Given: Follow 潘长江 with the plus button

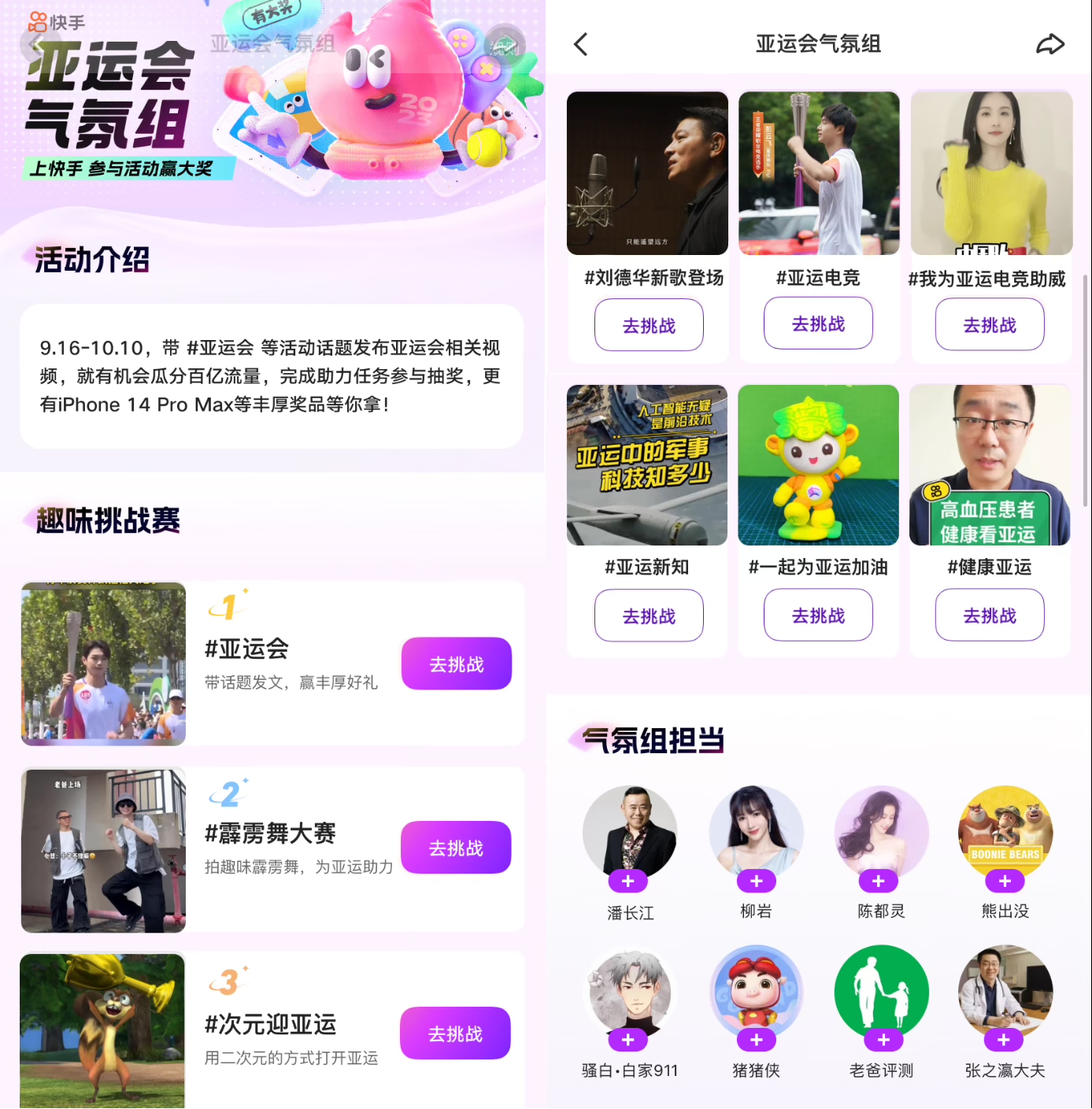Looking at the screenshot, I should click(x=627, y=881).
